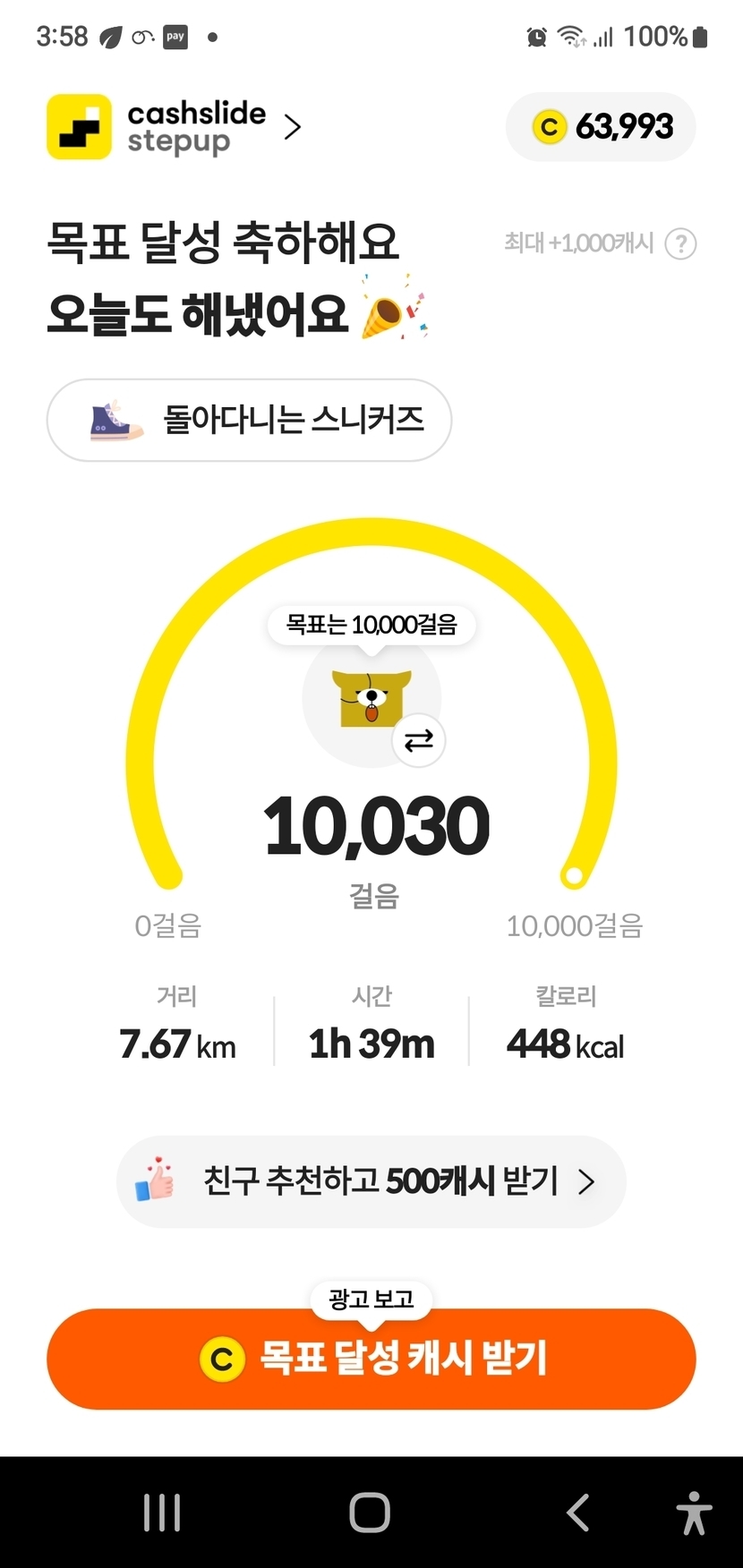This screenshot has width=743, height=1568.
Task: Claim cash with 목표 달성 캐시 받기
Action: point(371,1359)
